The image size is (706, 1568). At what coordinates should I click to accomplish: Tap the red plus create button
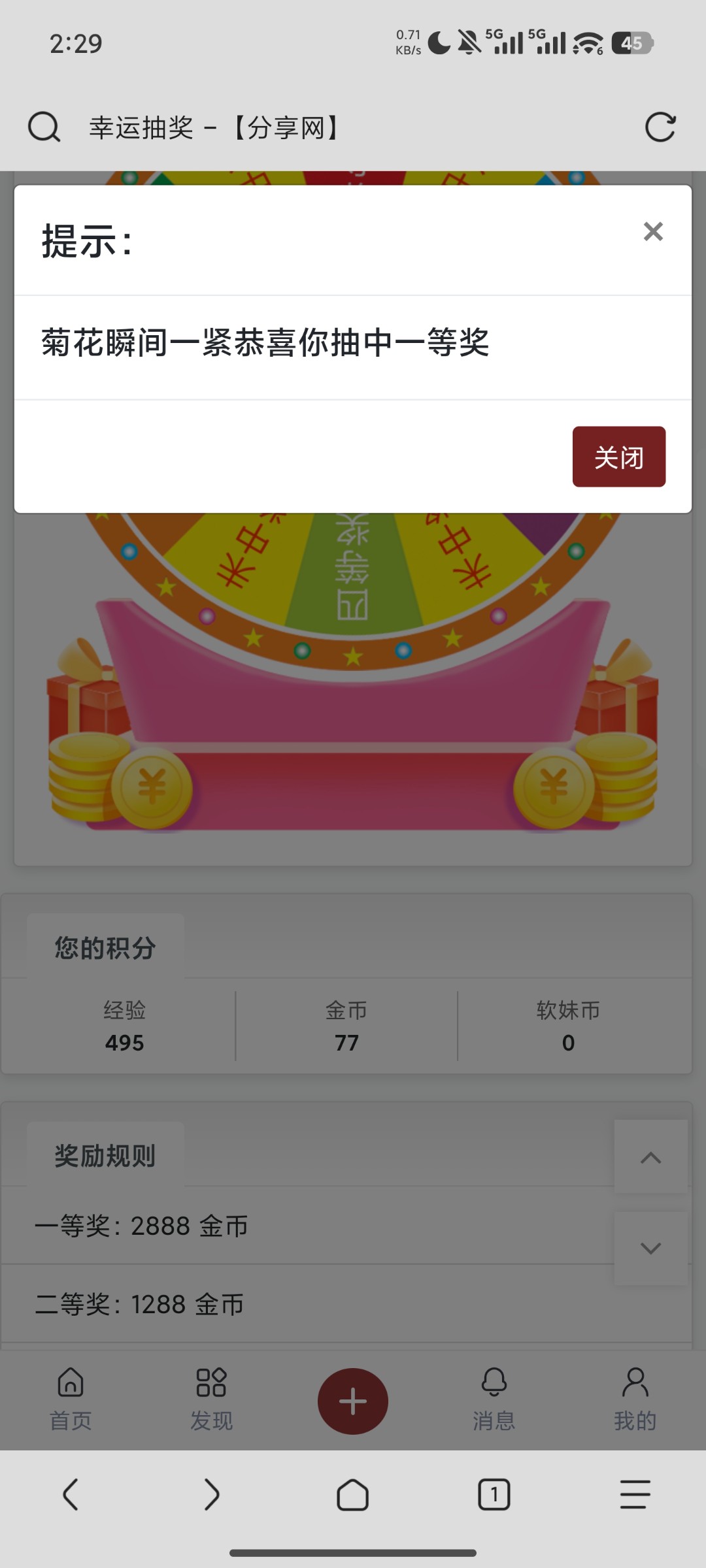[x=353, y=1401]
